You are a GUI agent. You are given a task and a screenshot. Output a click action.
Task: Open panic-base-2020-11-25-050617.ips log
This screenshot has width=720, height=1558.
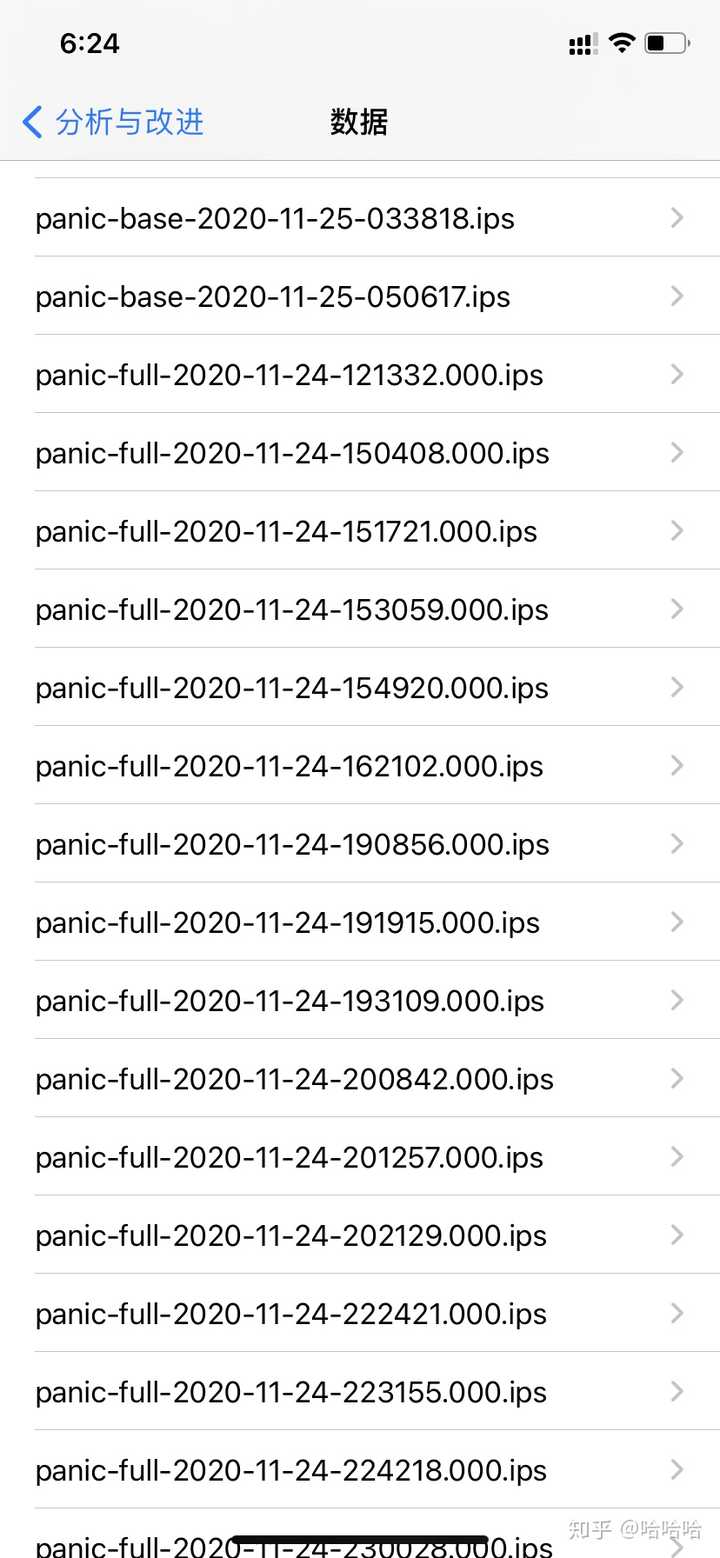tap(271, 296)
